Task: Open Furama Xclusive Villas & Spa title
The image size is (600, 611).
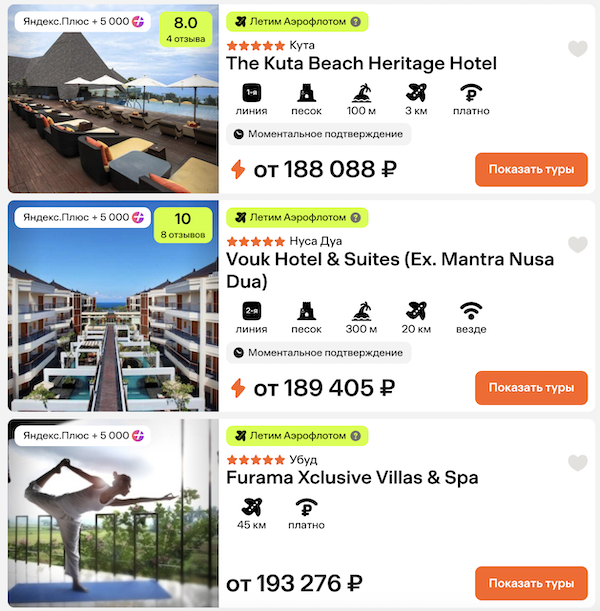Action: [x=352, y=478]
